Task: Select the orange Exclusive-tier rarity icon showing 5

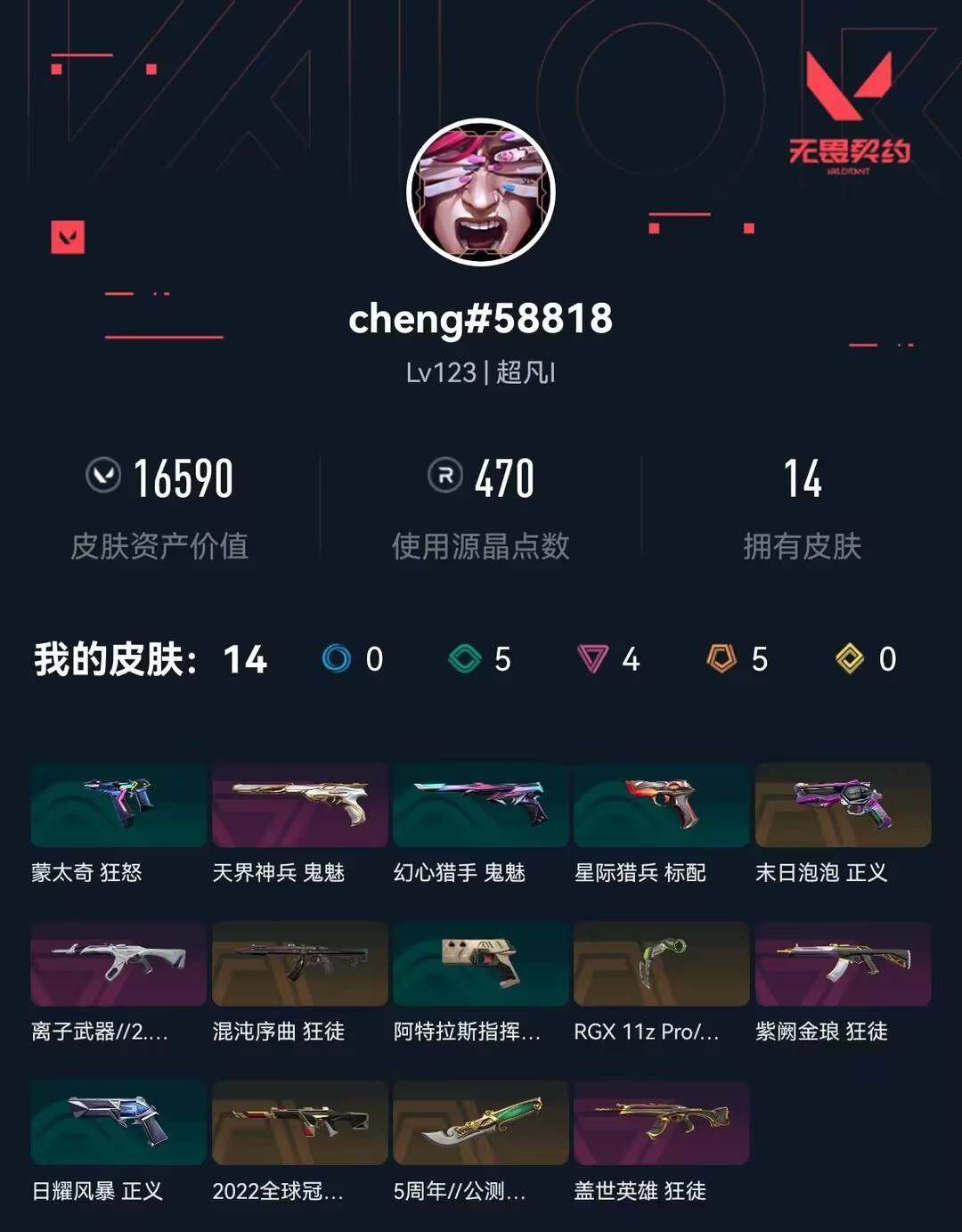Action: pos(718,659)
